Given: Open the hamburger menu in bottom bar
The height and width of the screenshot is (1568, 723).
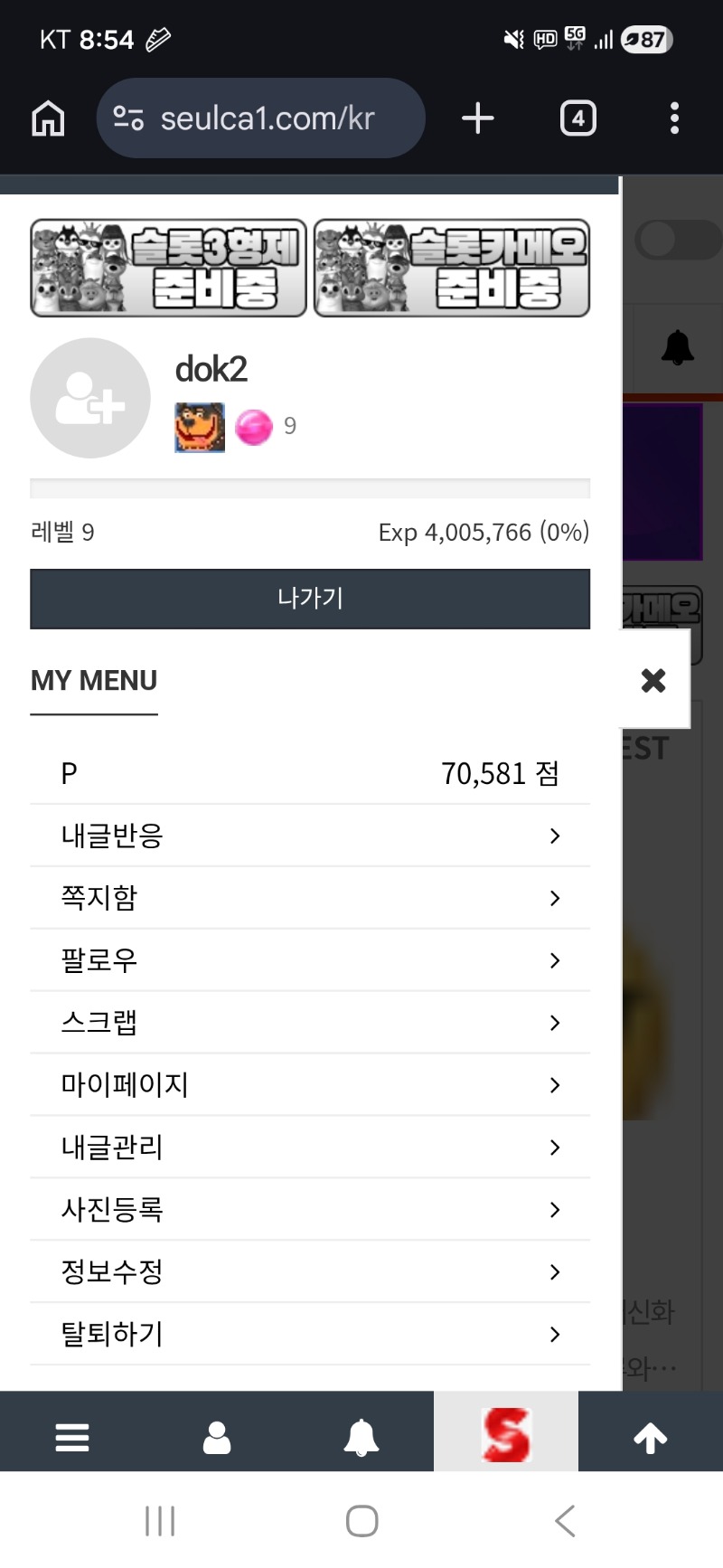Looking at the screenshot, I should point(72,1436).
